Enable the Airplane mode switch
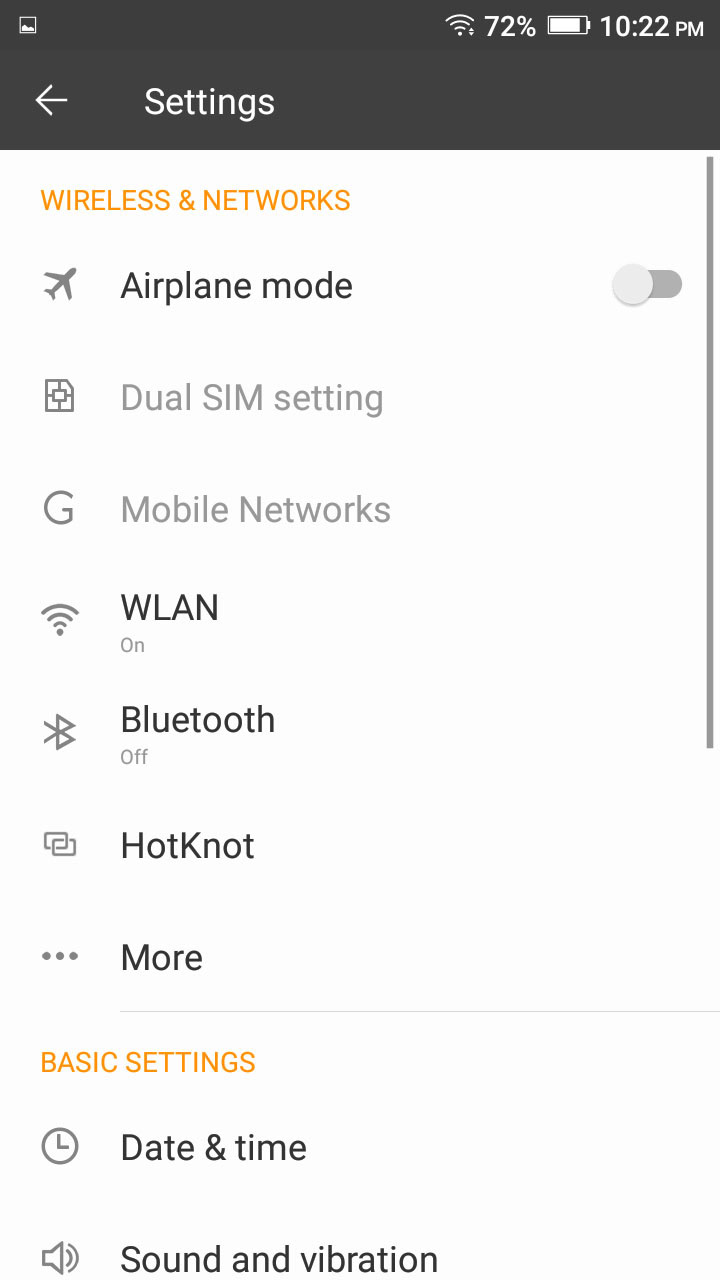Viewport: 720px width, 1280px height. click(647, 286)
